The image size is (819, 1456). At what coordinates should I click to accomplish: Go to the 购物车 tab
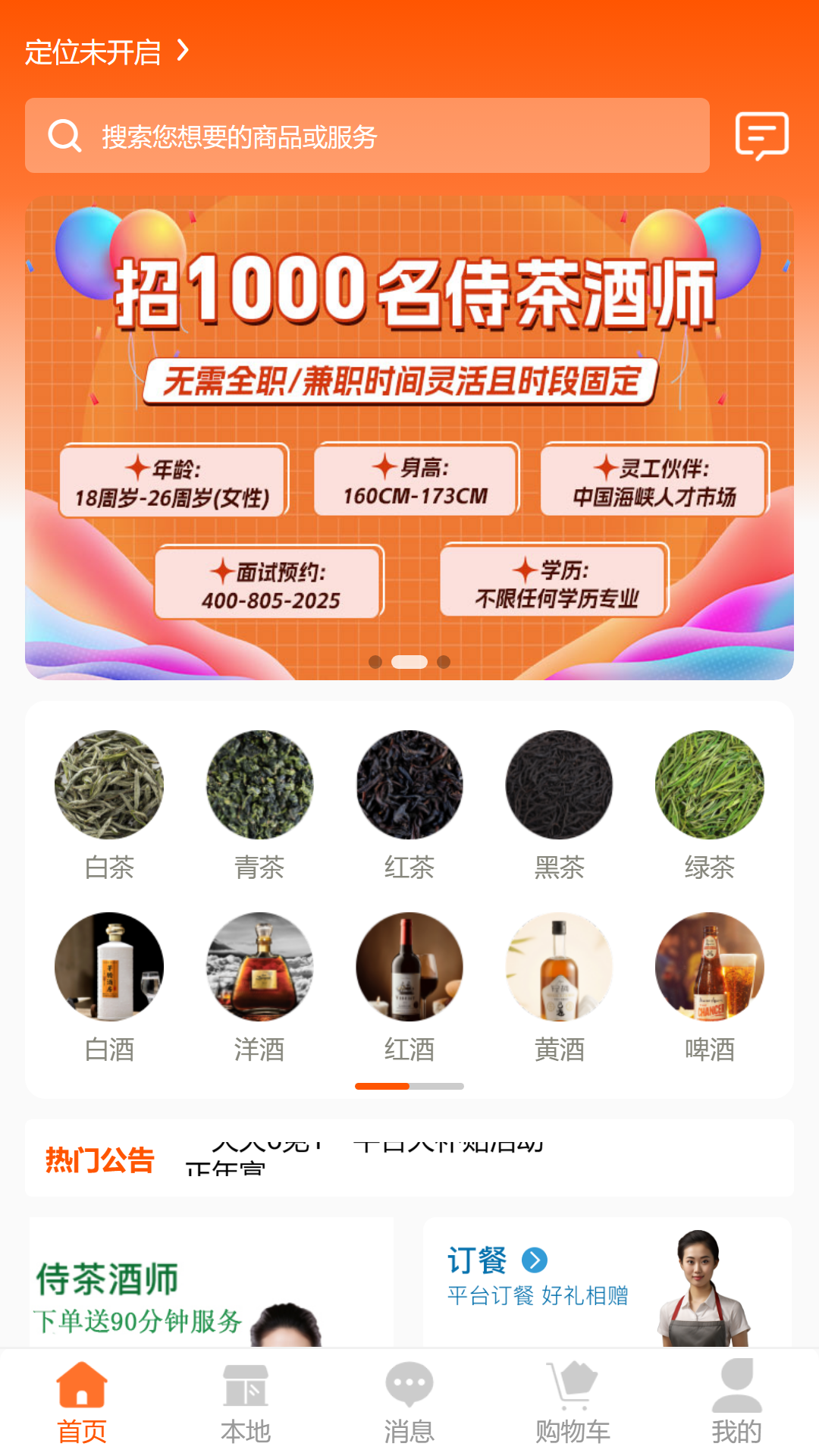point(573,1403)
